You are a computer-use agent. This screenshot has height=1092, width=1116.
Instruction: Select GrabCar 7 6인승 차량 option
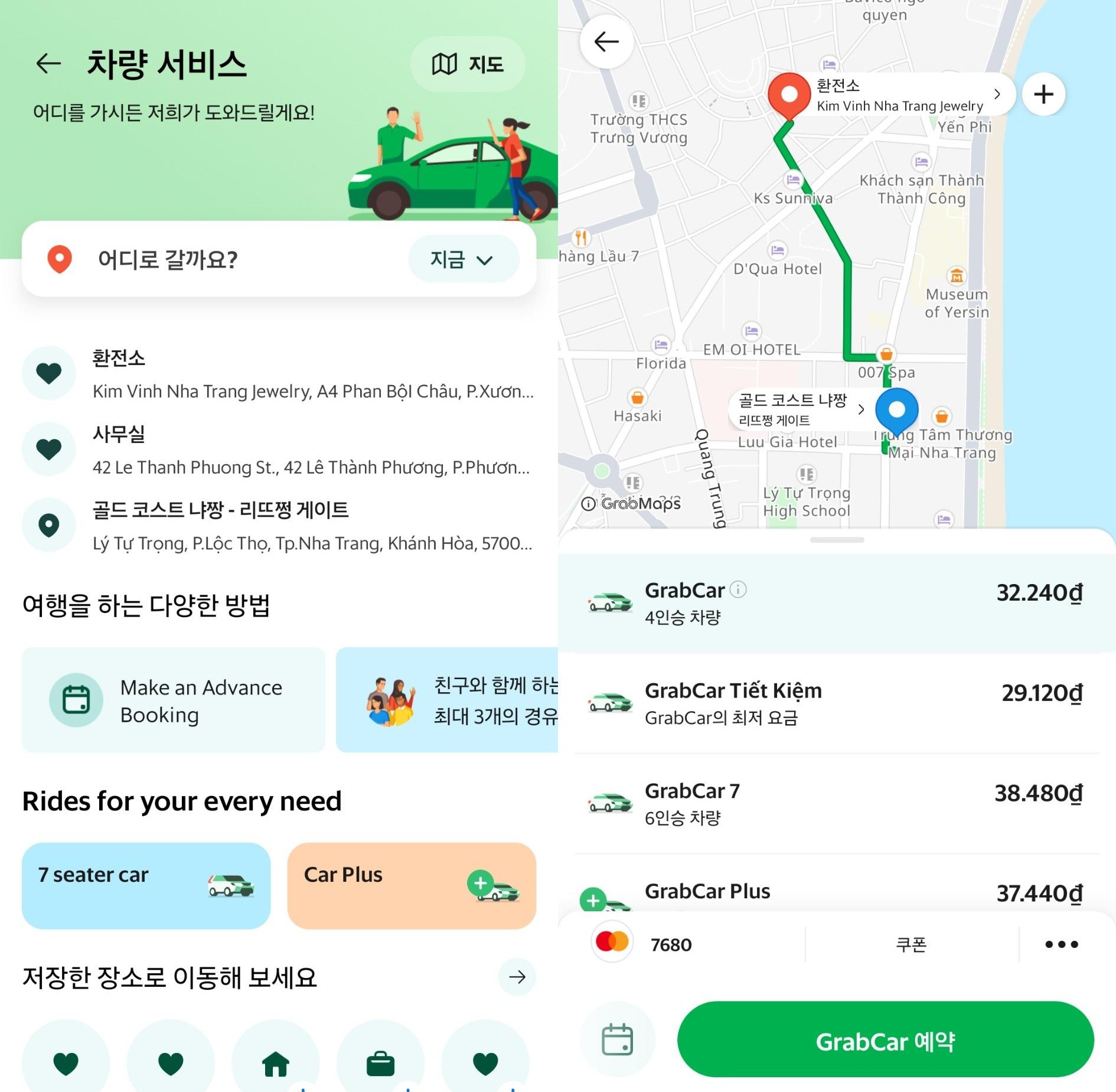click(837, 804)
